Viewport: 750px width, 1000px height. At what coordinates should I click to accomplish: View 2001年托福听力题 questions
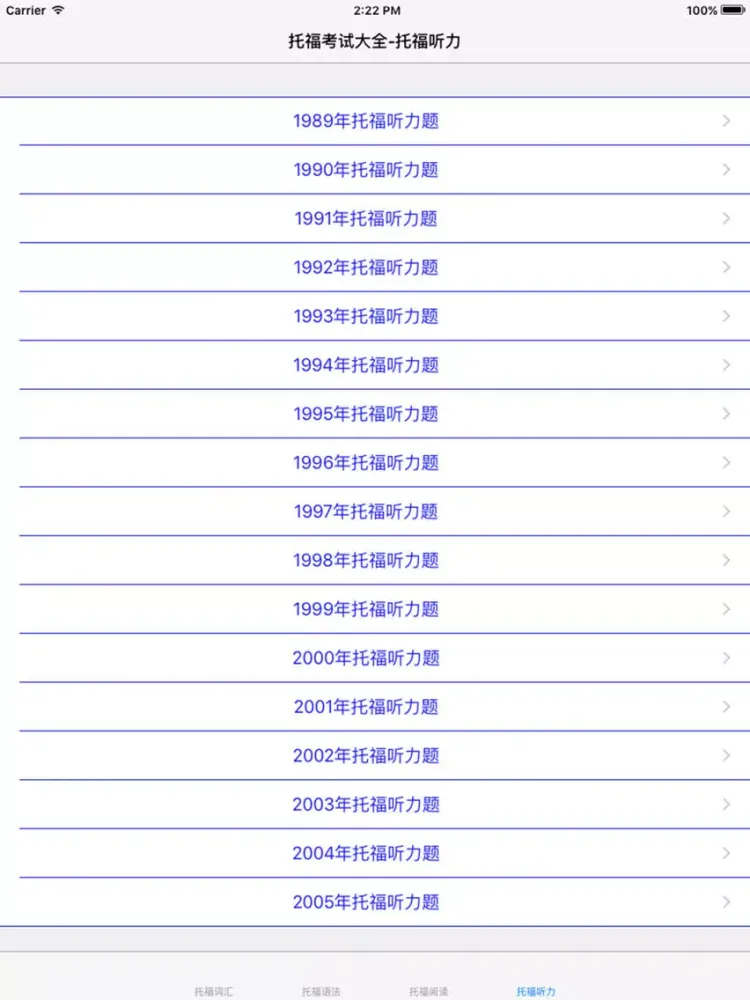pos(366,707)
